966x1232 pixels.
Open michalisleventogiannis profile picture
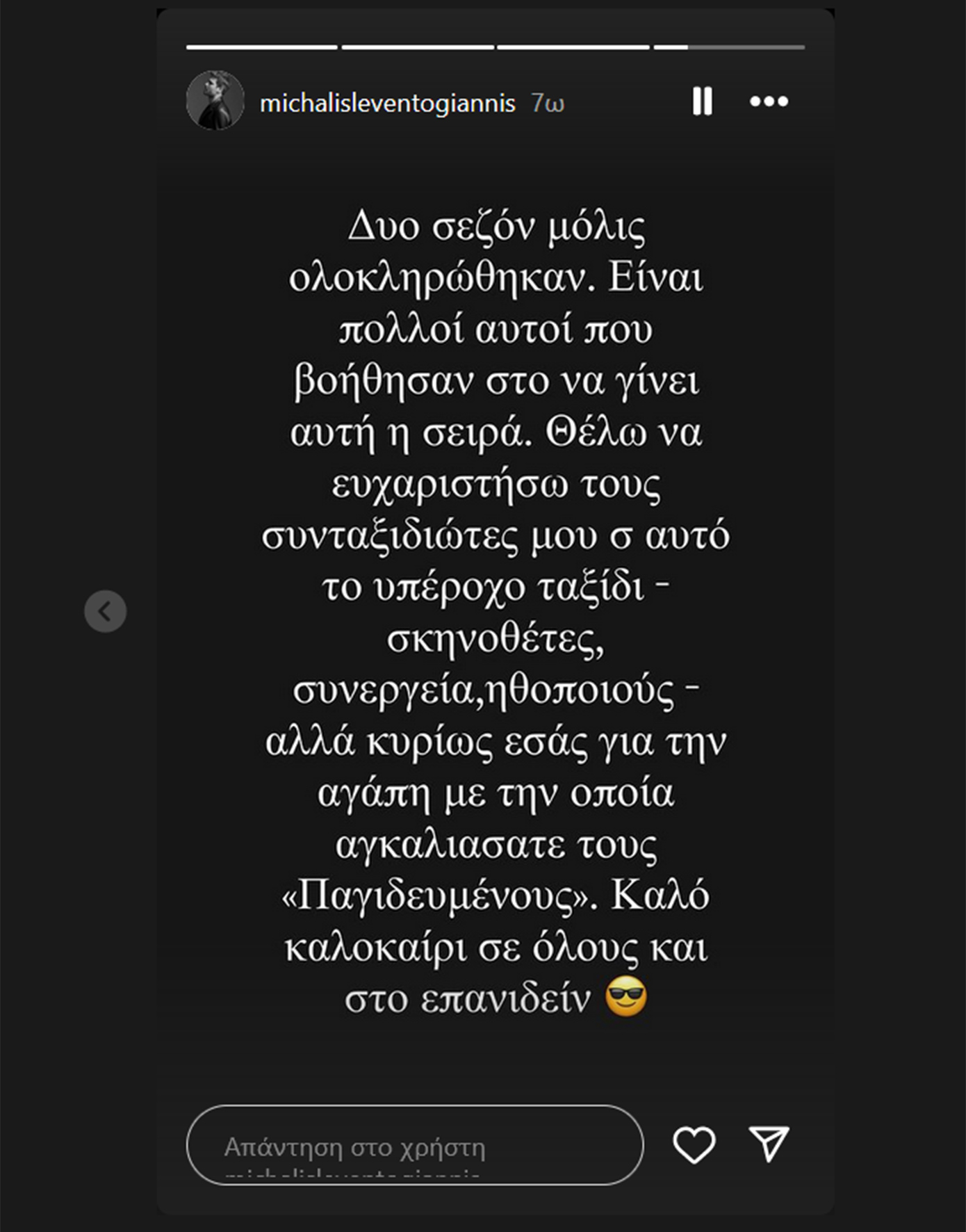pos(215,100)
